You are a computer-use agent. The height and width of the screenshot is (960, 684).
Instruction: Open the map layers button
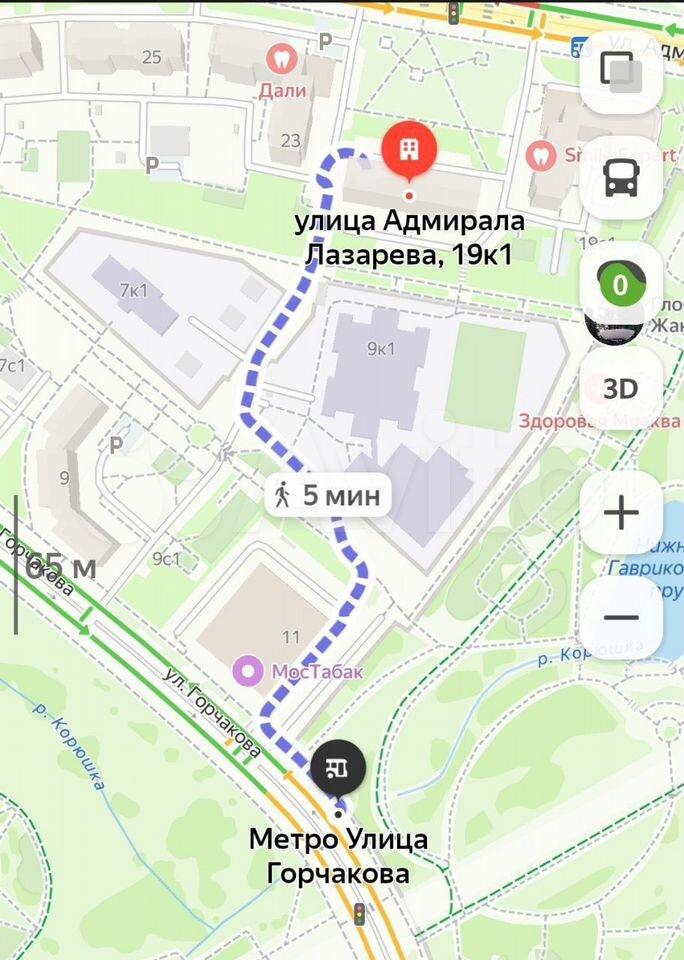click(x=620, y=71)
